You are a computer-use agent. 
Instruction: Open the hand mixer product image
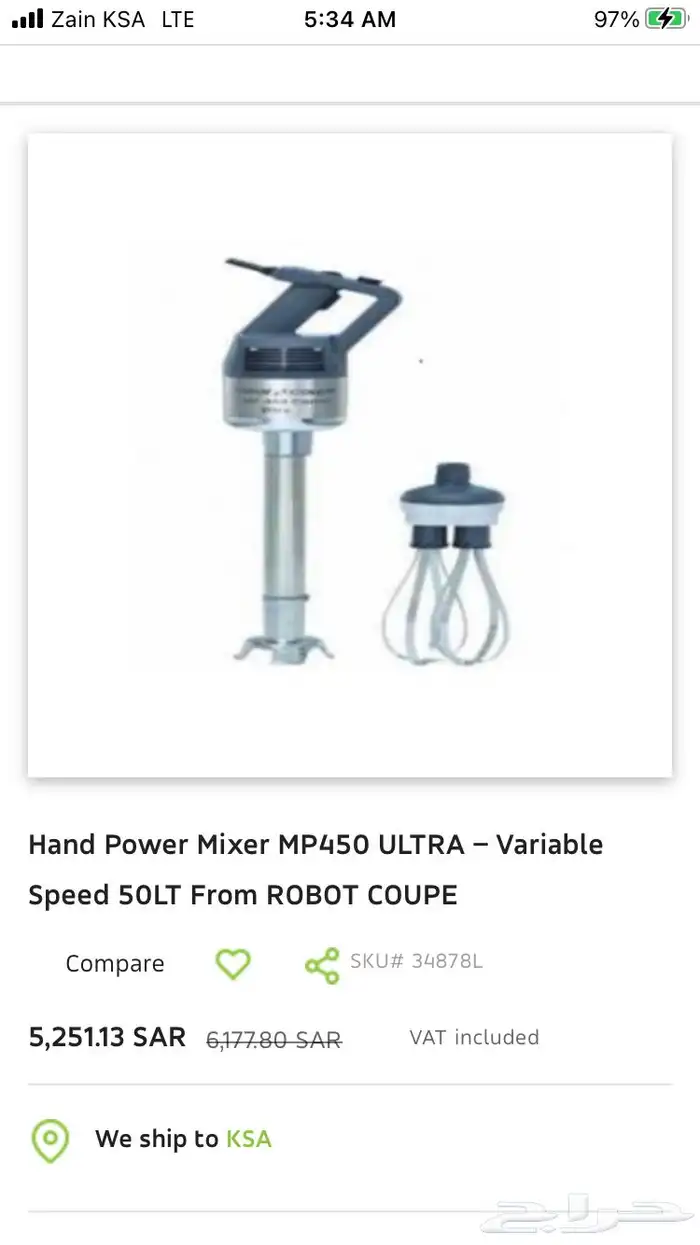[x=350, y=456]
